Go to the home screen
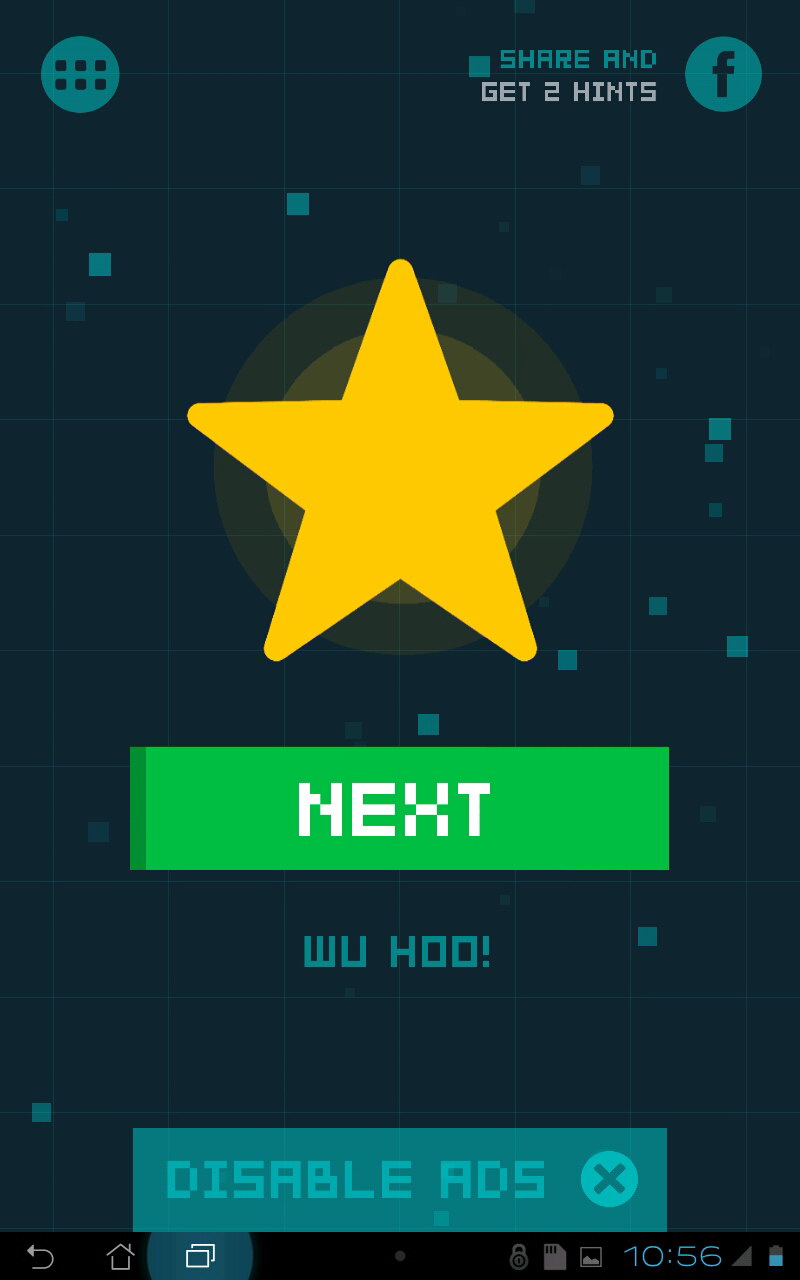 120,1256
